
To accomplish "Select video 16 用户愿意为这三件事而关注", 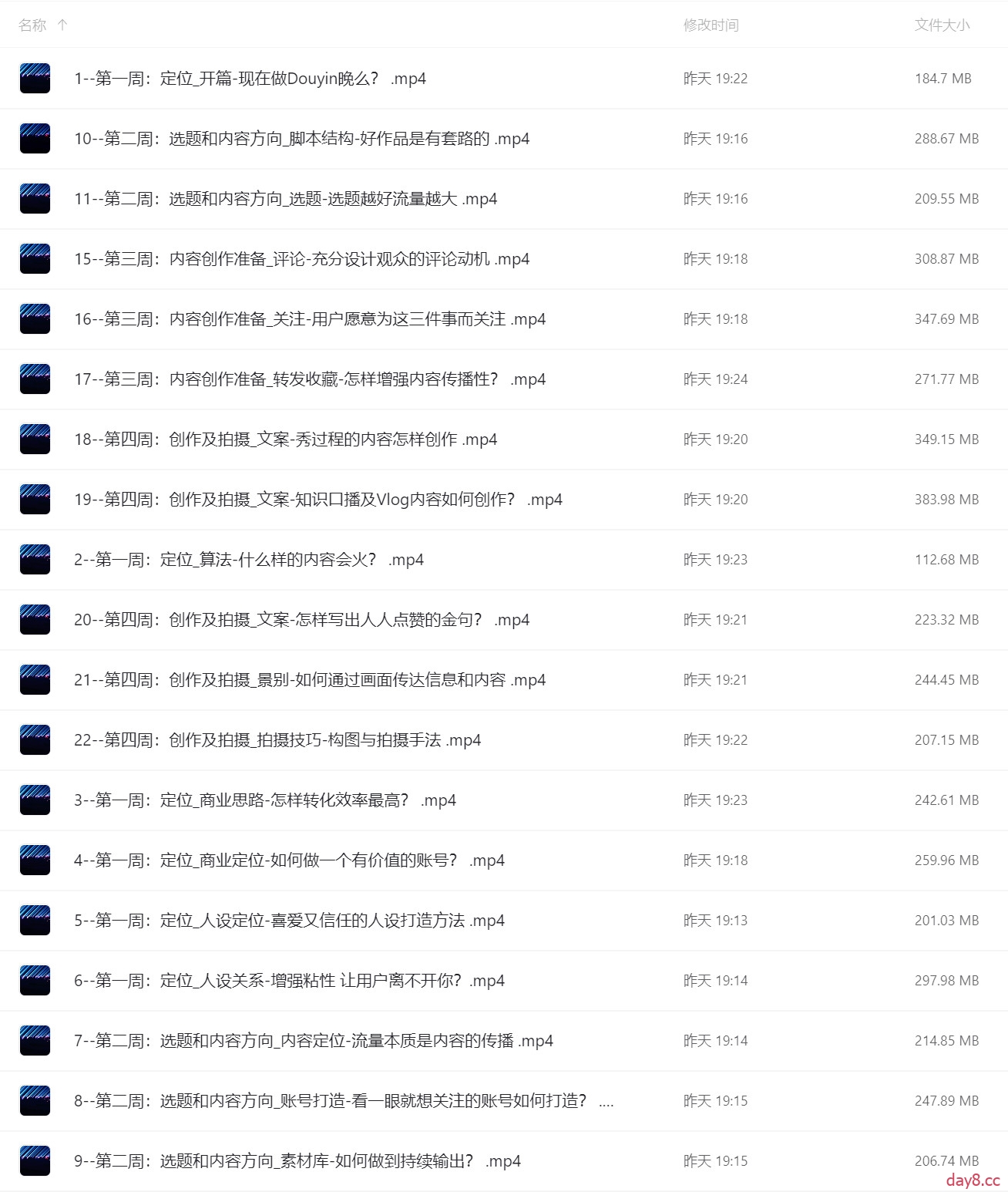I will [x=309, y=319].
